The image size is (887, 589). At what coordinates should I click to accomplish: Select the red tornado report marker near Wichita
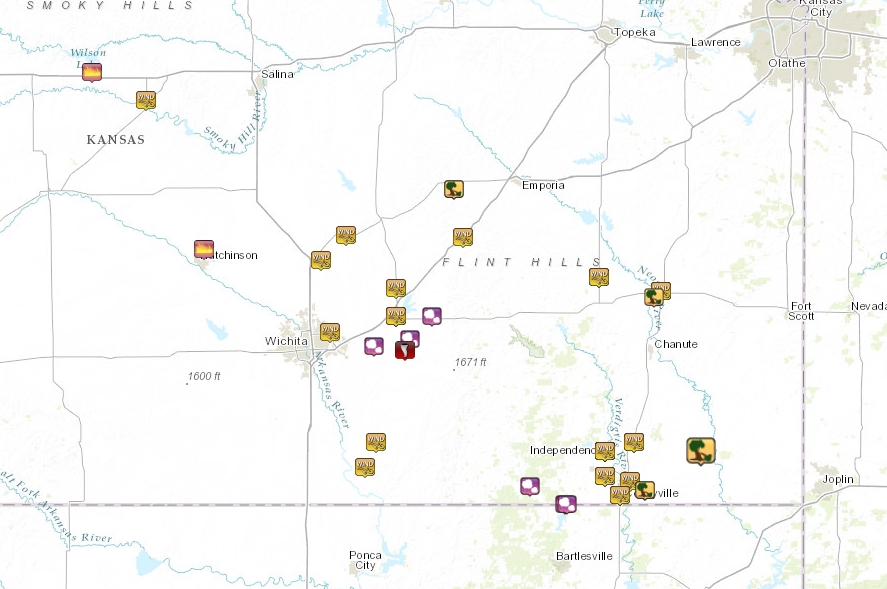(x=404, y=349)
